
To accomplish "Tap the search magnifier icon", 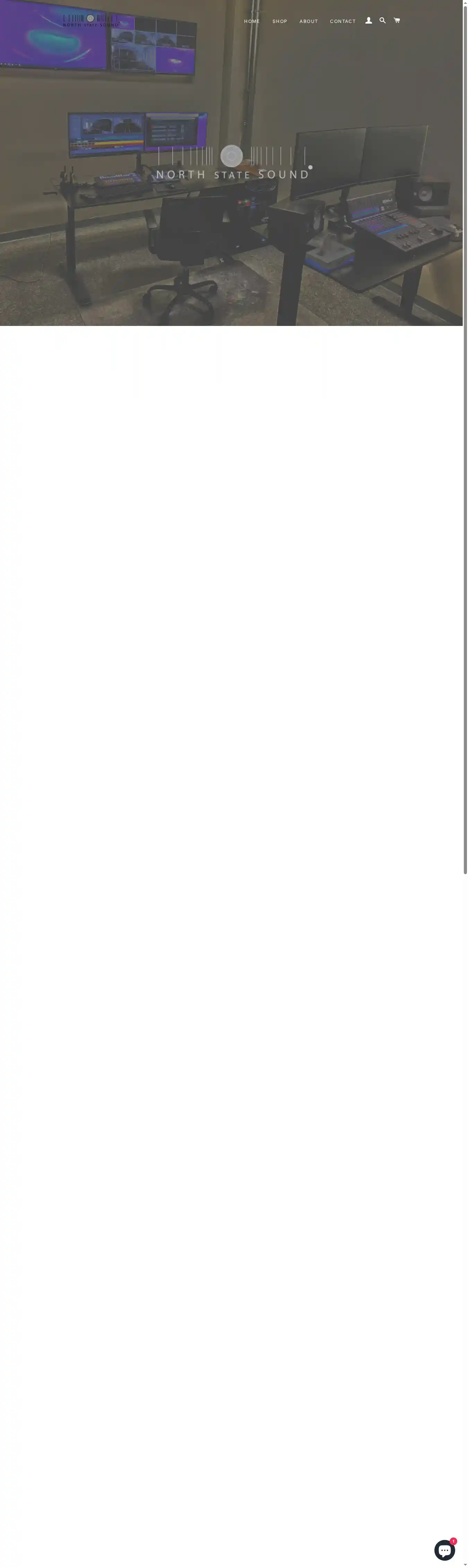I will 382,21.
